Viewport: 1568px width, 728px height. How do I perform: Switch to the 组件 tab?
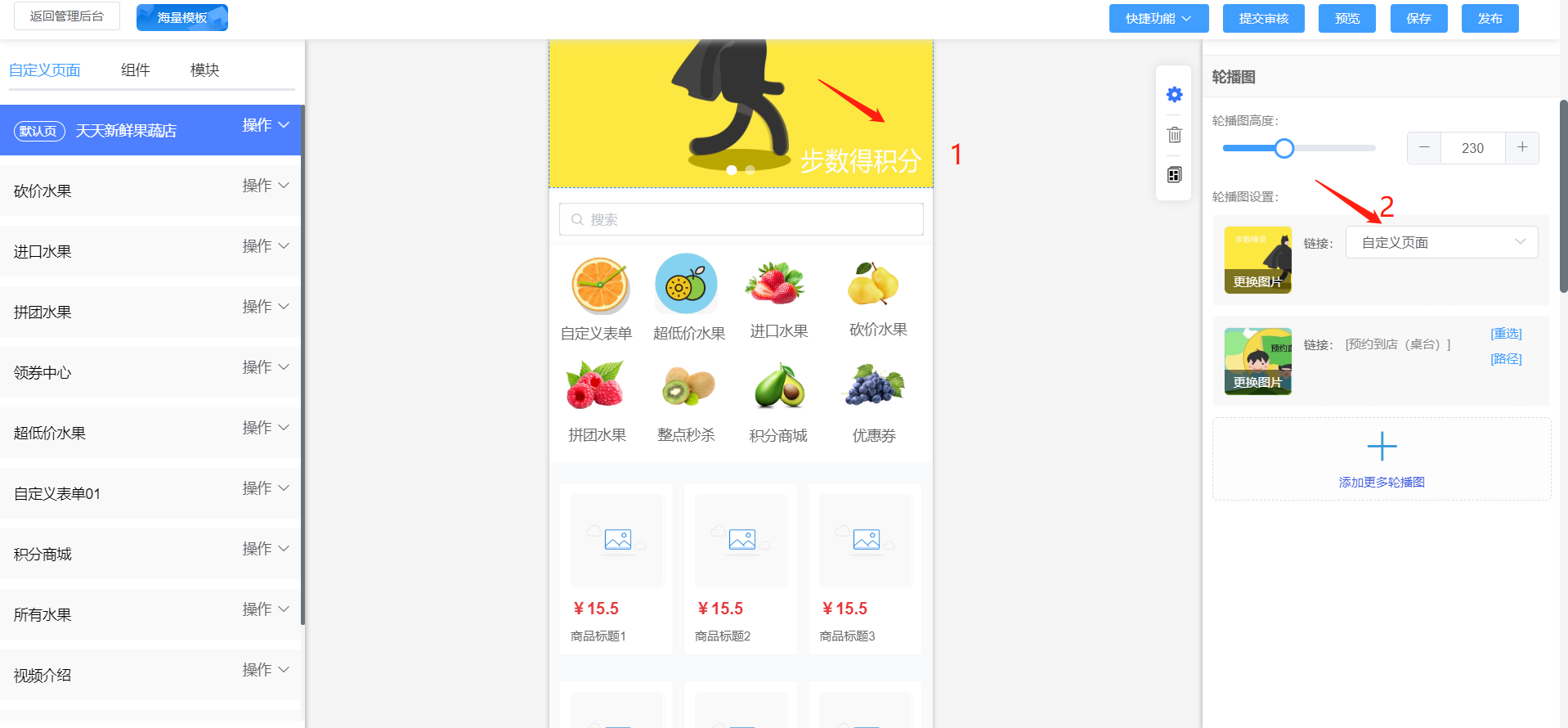tap(136, 70)
